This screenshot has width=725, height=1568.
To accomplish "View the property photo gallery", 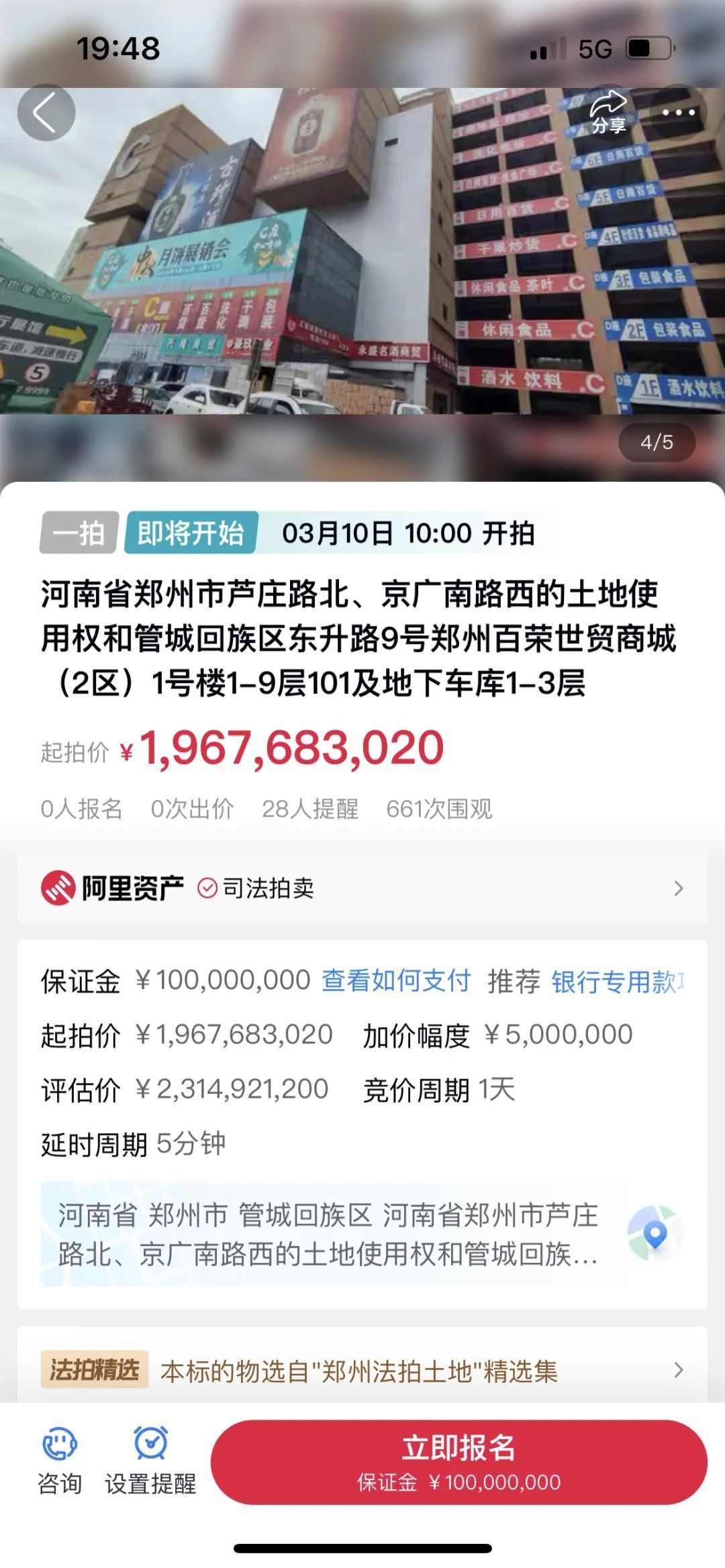I will 362,268.
